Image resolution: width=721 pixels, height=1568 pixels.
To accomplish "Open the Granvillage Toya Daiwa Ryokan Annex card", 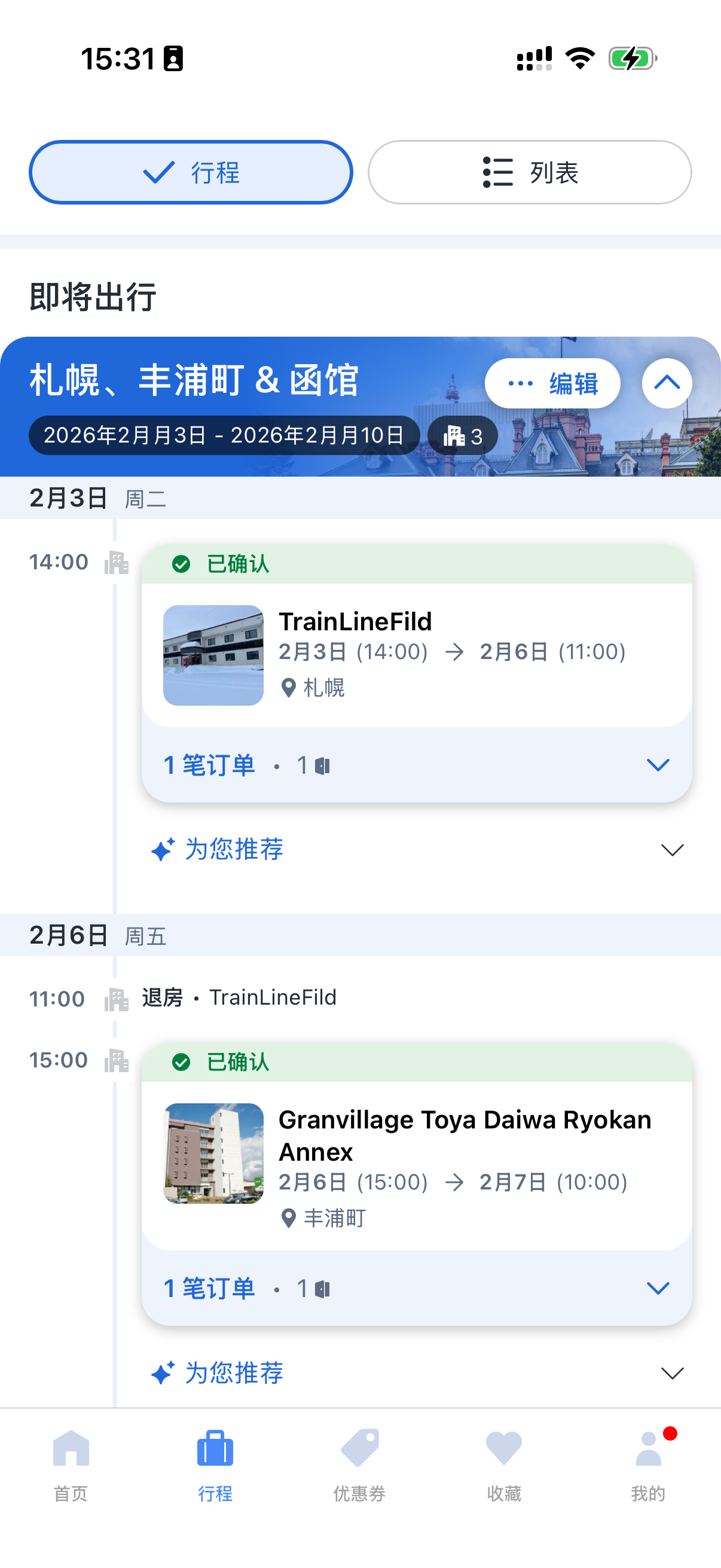I will click(416, 1164).
